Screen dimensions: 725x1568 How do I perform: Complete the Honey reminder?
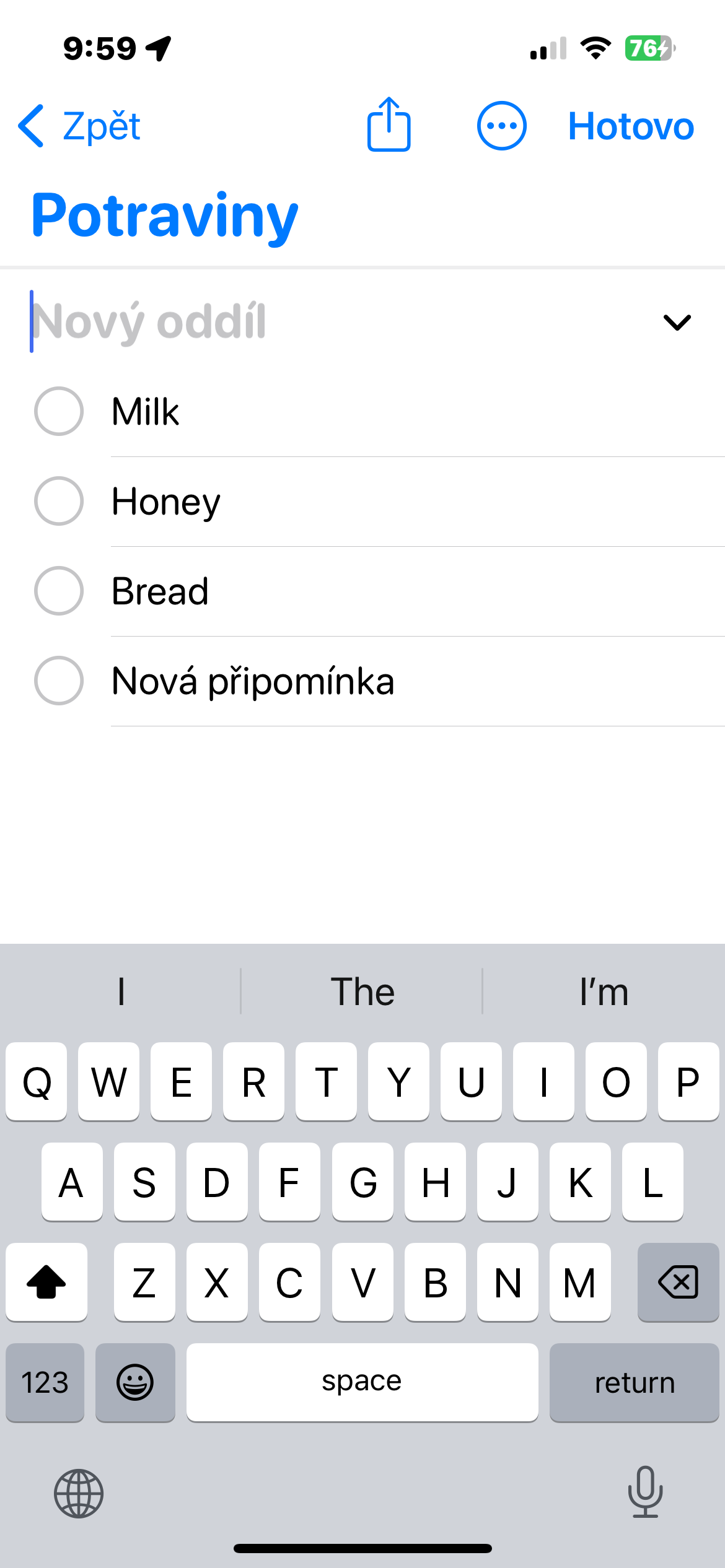tap(59, 501)
